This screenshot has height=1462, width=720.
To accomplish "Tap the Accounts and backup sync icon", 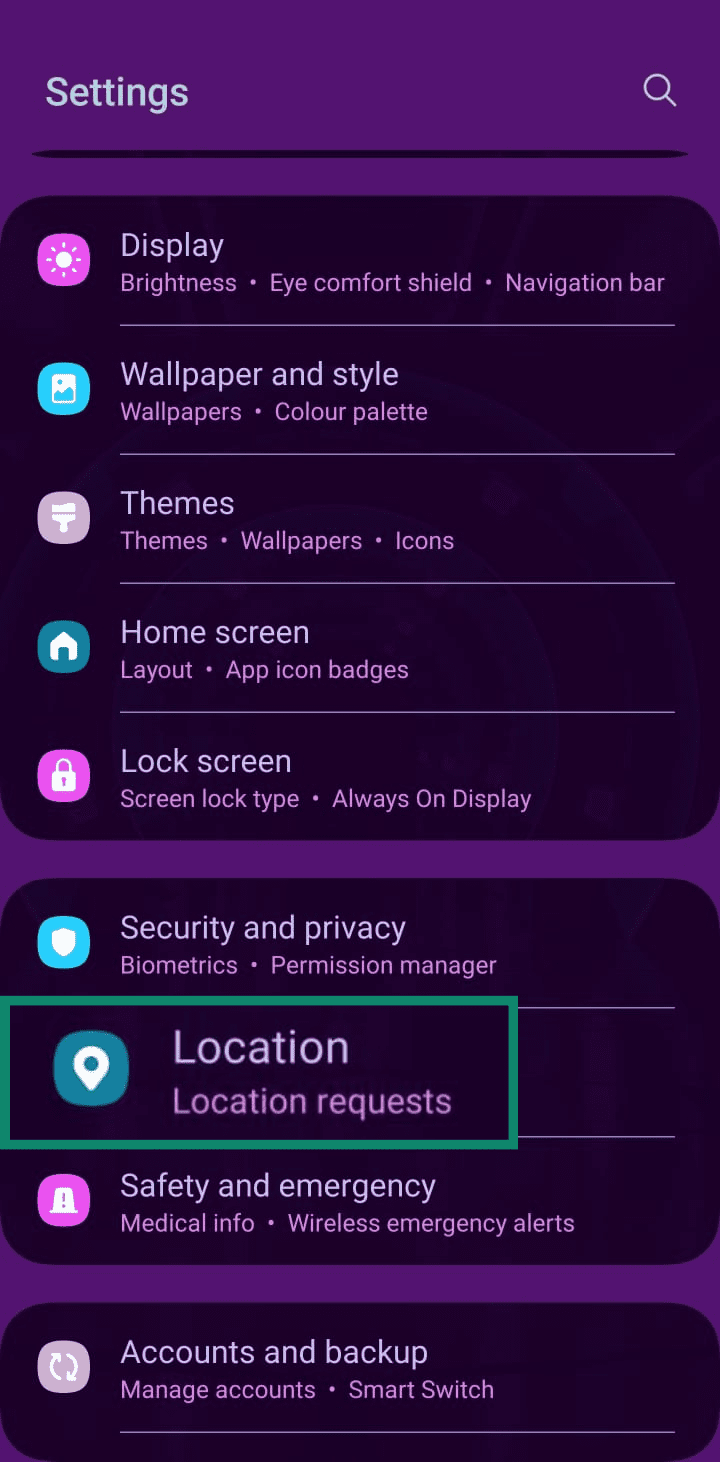I will (63, 1366).
